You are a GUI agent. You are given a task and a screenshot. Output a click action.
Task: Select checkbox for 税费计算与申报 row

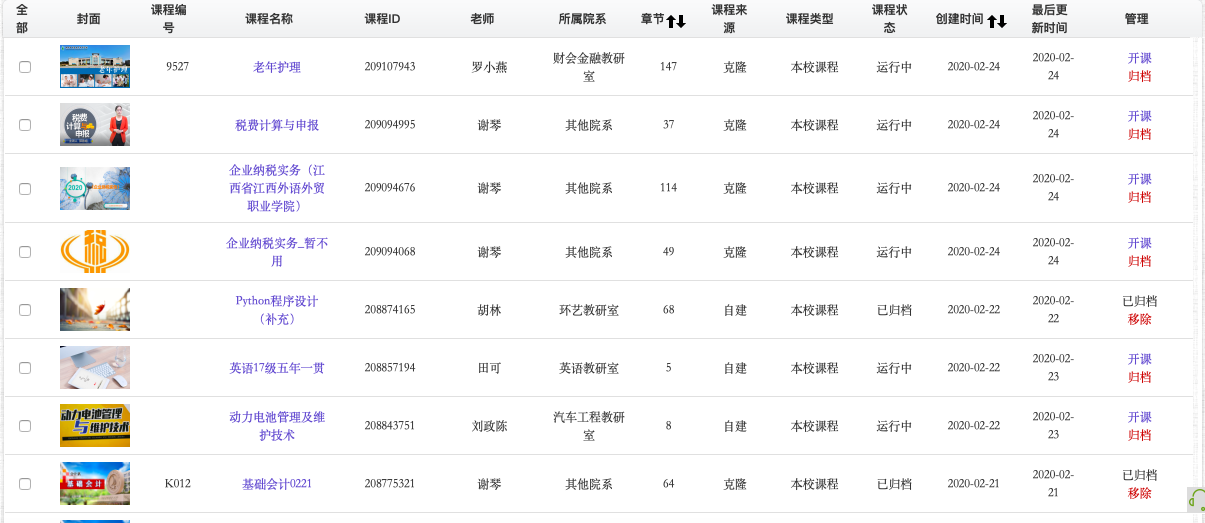tap(25, 125)
